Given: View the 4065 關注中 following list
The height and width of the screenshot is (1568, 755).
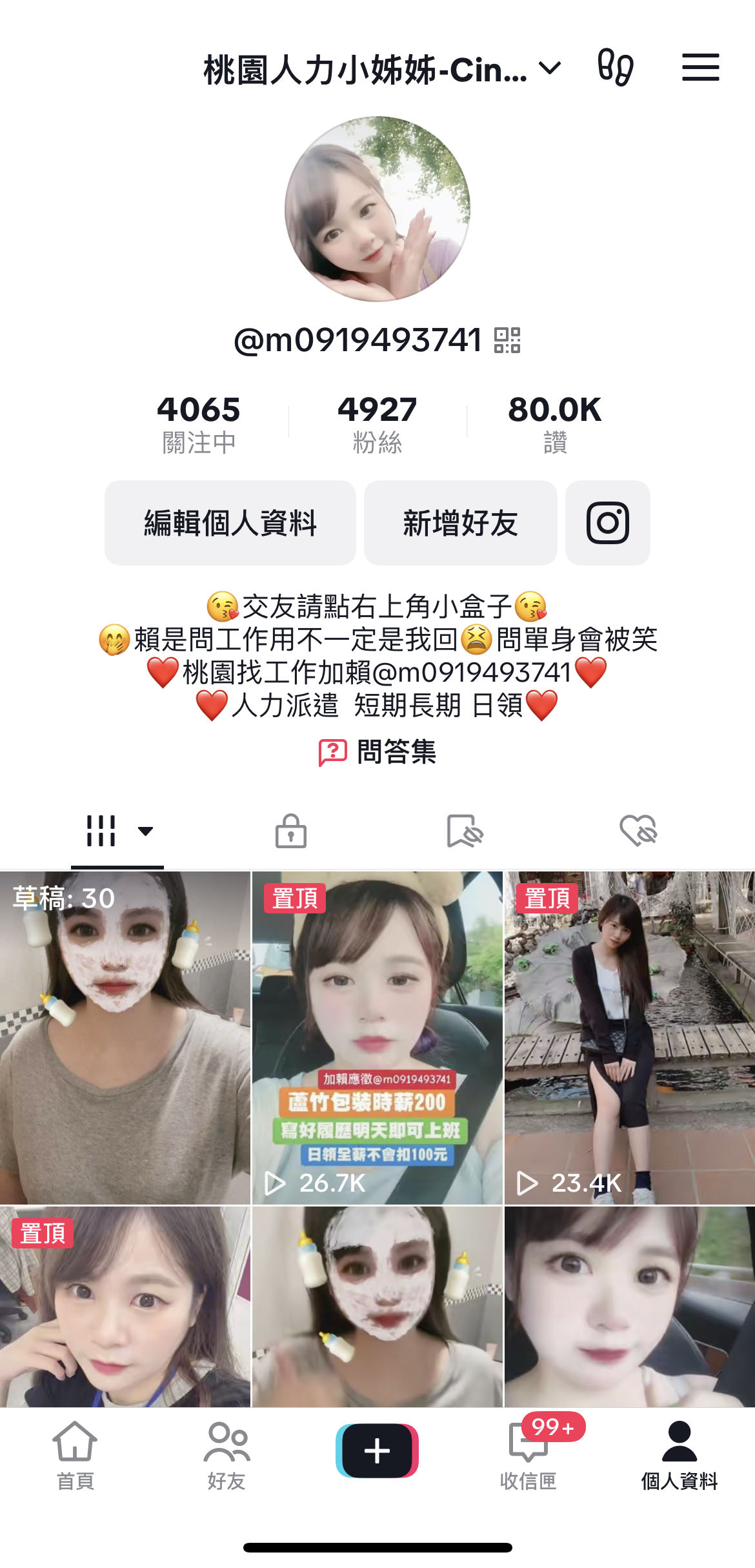Looking at the screenshot, I should pos(199,423).
